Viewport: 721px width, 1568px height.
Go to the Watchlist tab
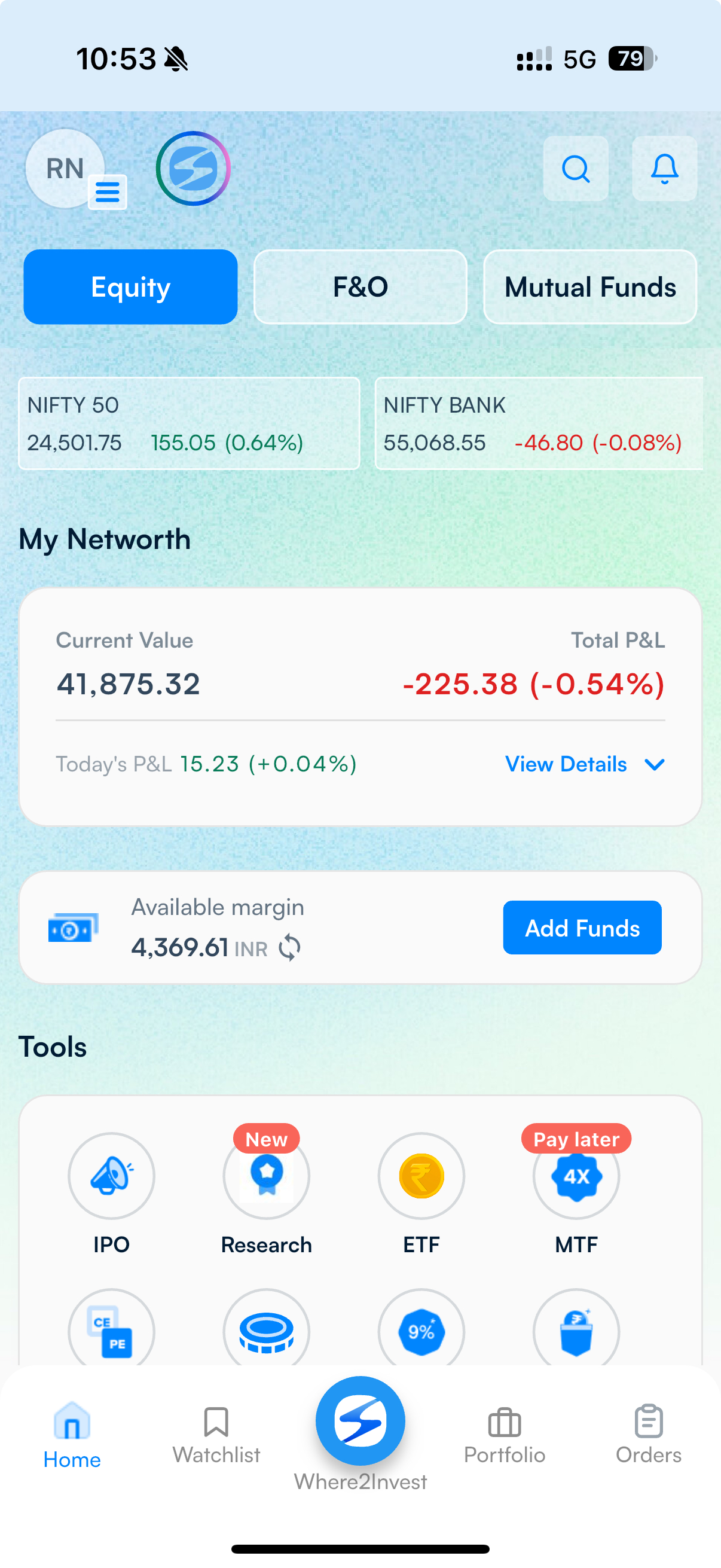click(216, 1434)
